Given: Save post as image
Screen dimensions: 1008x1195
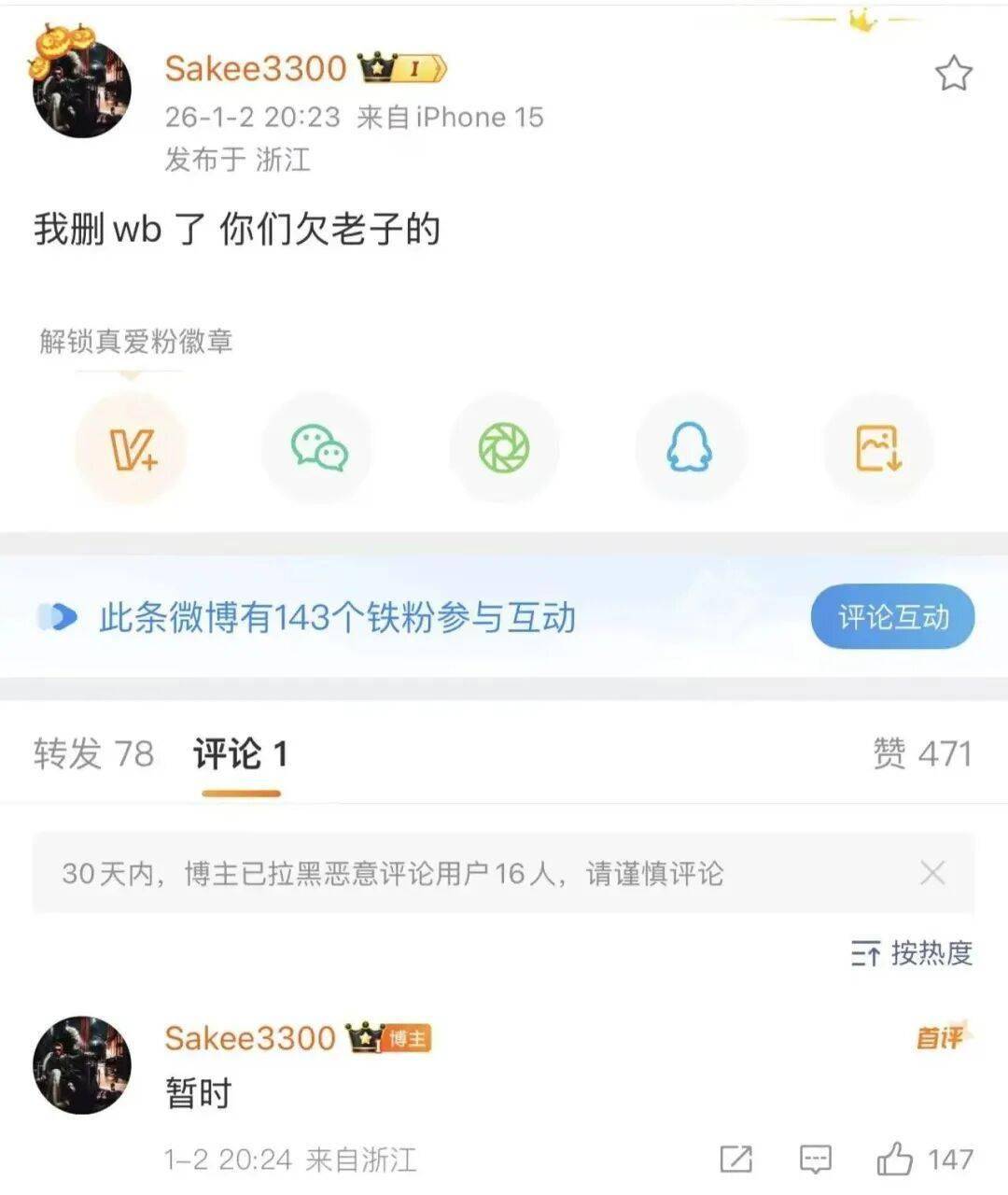Looking at the screenshot, I should [877, 449].
